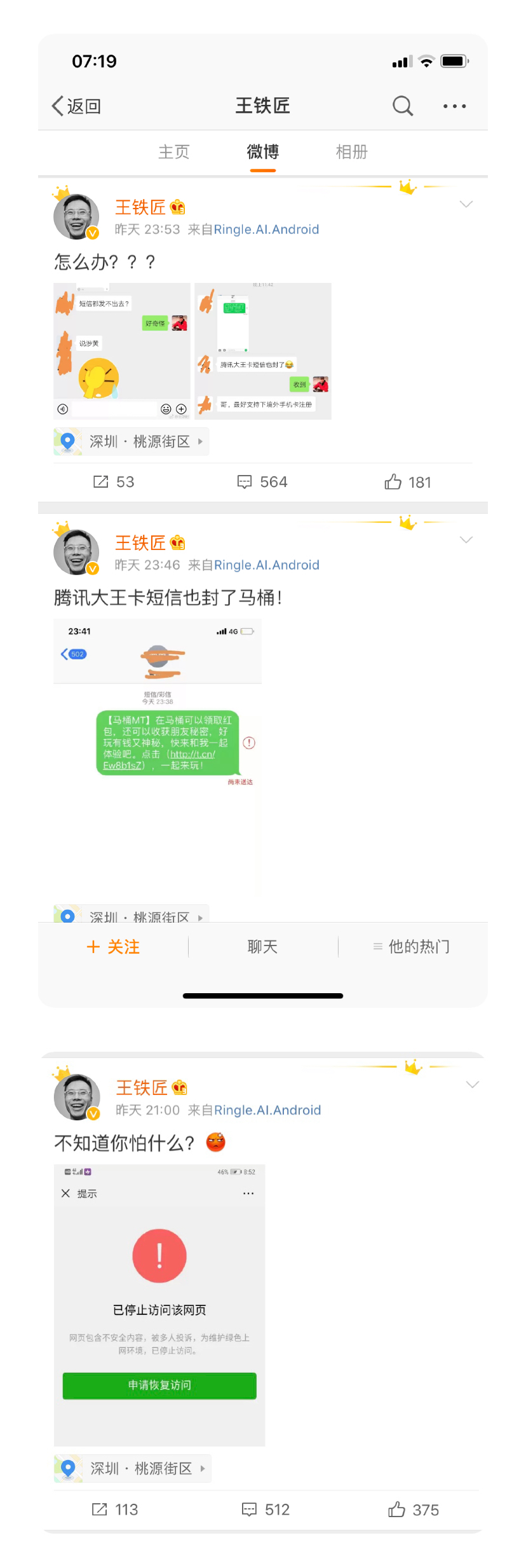The image size is (526, 1568).
Task: Open search in the profile header
Action: point(402,106)
